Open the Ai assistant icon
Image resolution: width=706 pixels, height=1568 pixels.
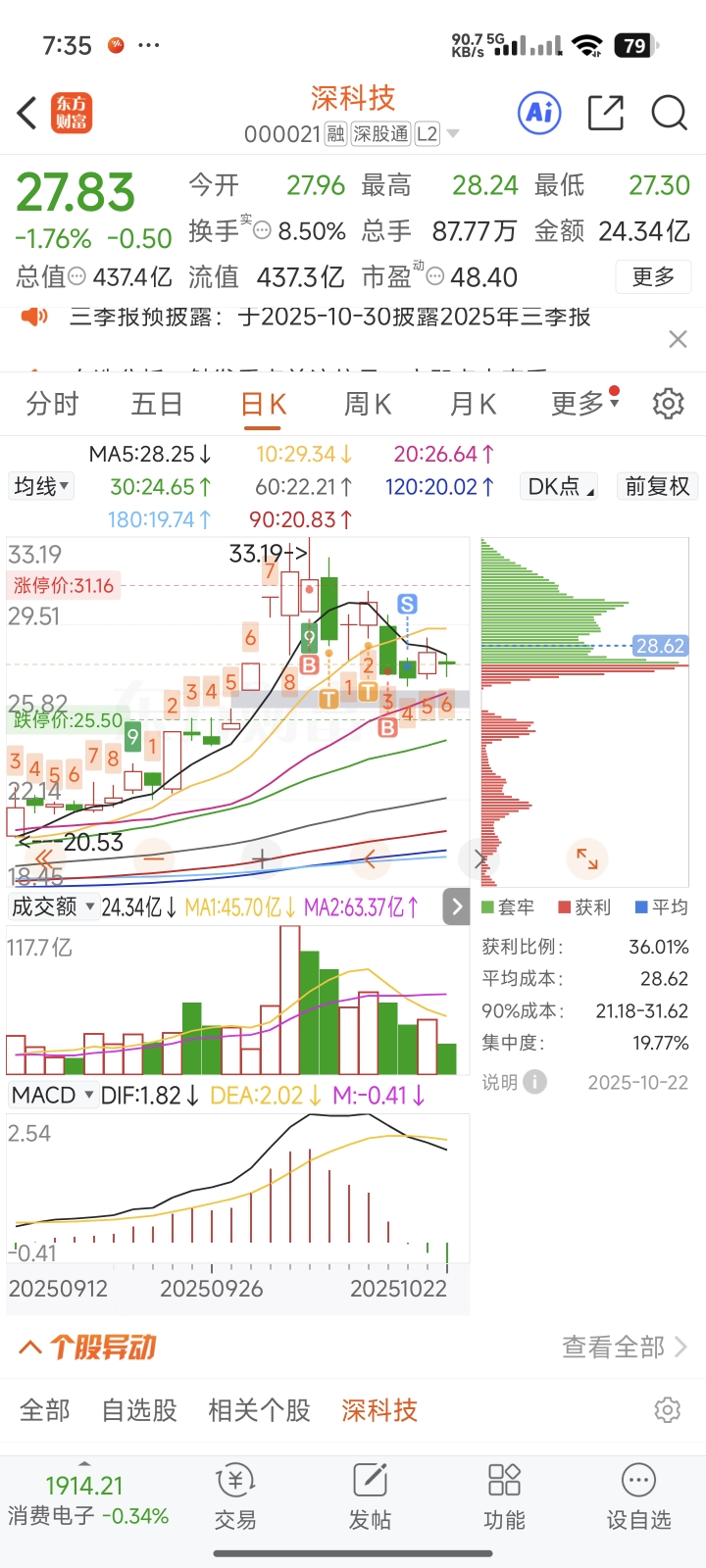point(539,113)
